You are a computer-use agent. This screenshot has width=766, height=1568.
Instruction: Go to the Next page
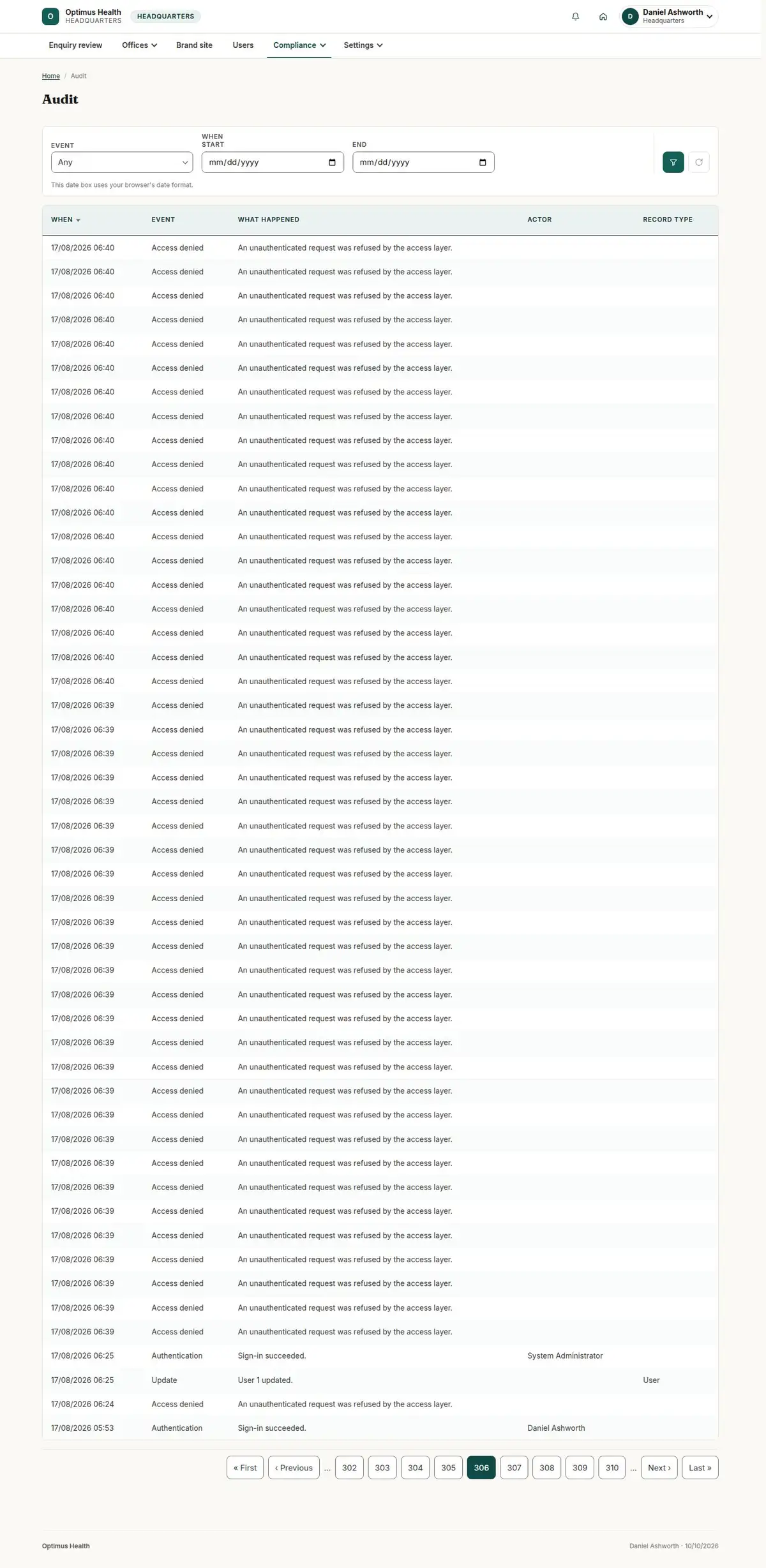point(659,1467)
